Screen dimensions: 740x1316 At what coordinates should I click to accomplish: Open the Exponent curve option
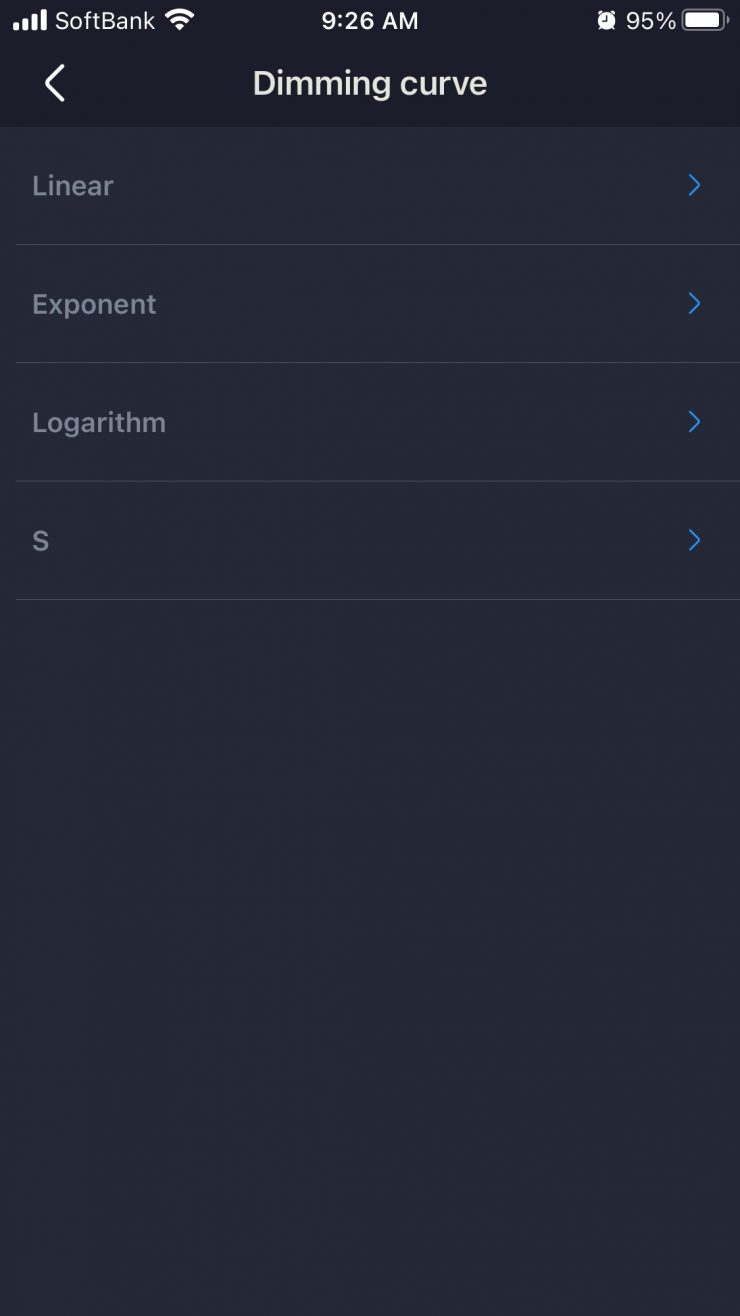pyautogui.click(x=368, y=304)
